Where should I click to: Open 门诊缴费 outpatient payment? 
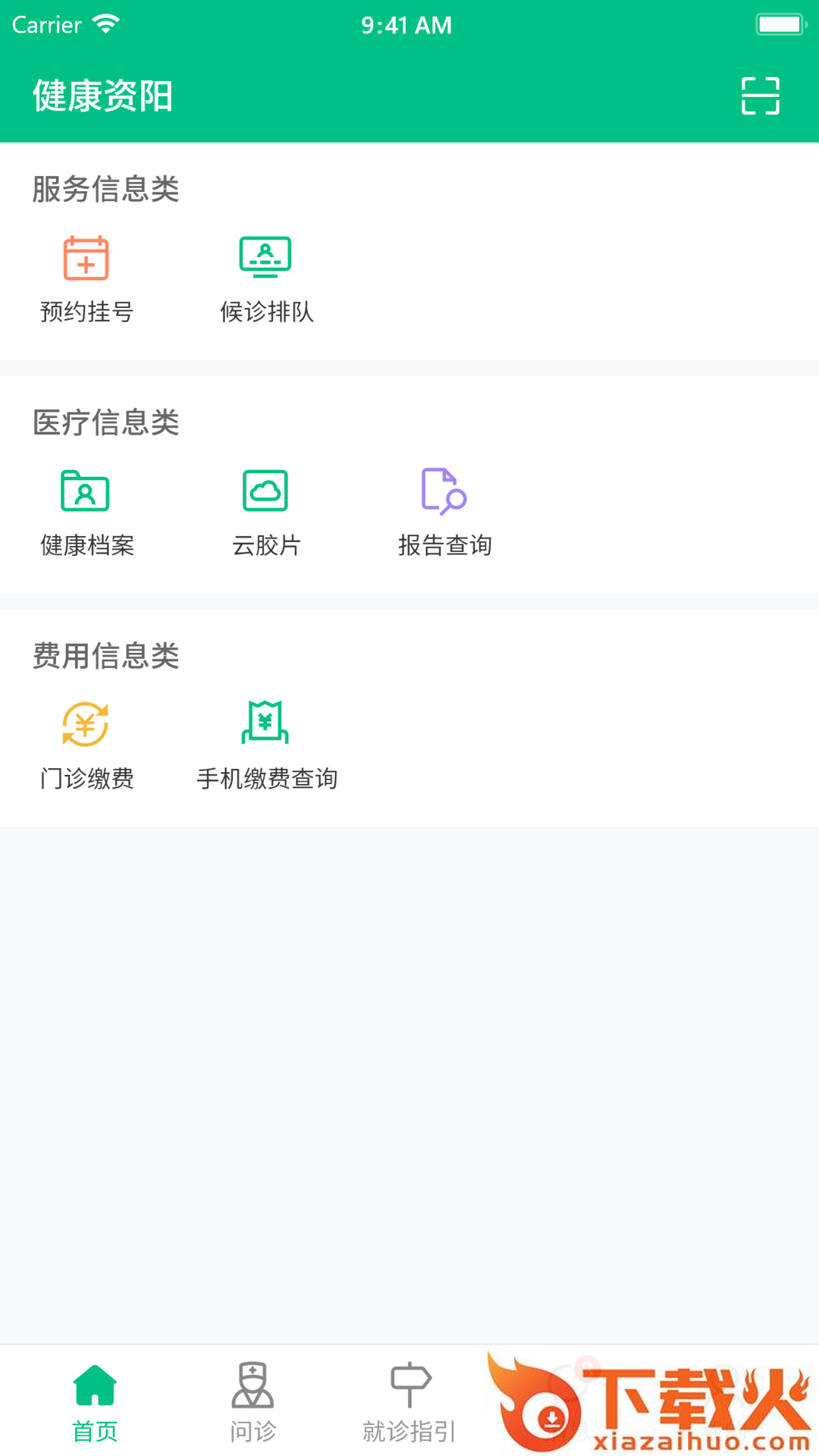86,746
